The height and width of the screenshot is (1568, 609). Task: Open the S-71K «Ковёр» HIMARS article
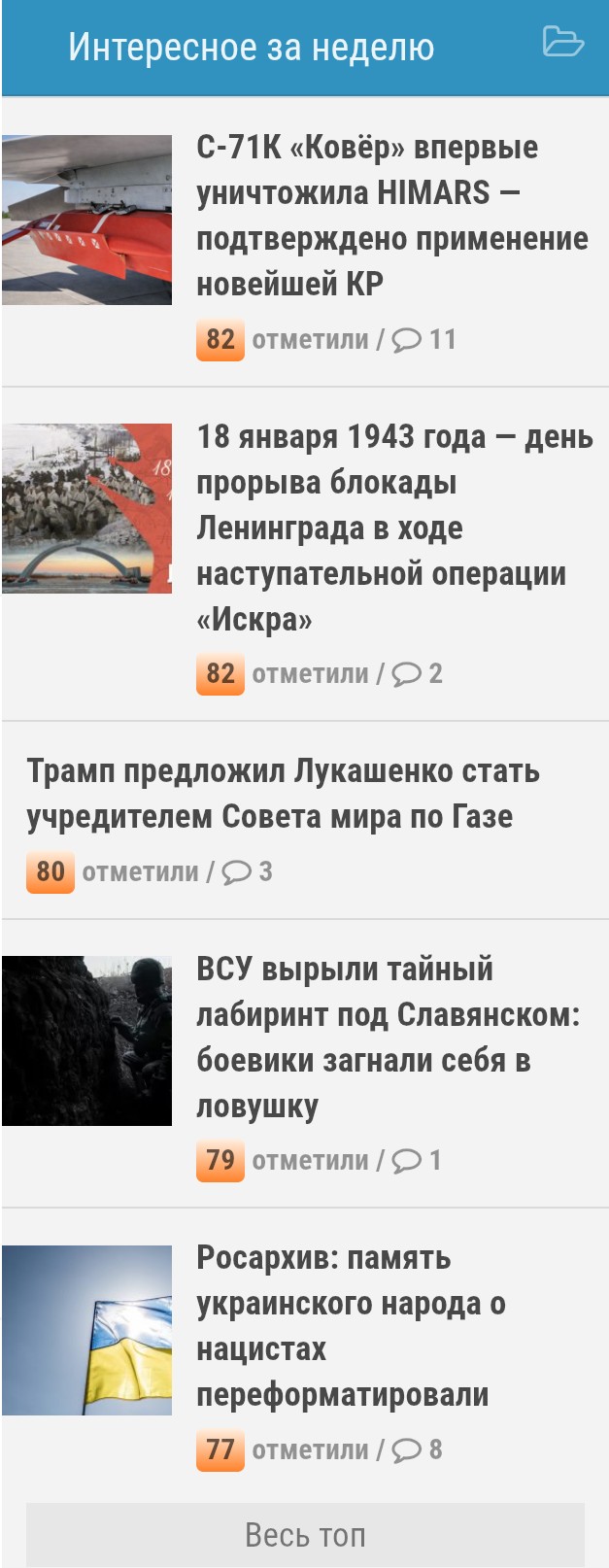point(391,216)
